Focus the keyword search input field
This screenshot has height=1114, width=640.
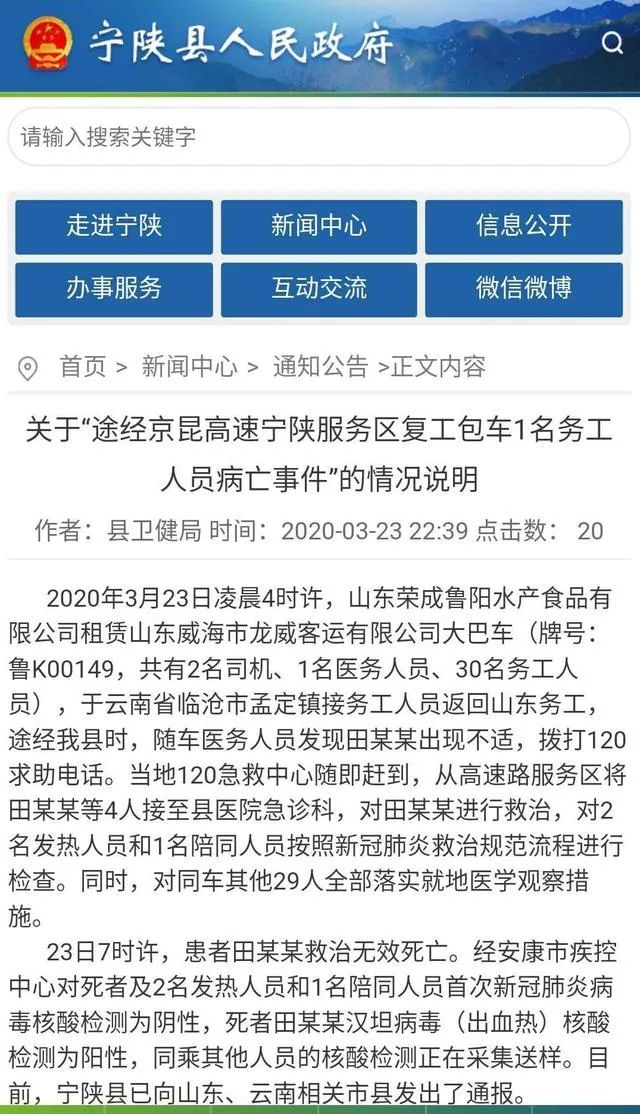click(319, 136)
